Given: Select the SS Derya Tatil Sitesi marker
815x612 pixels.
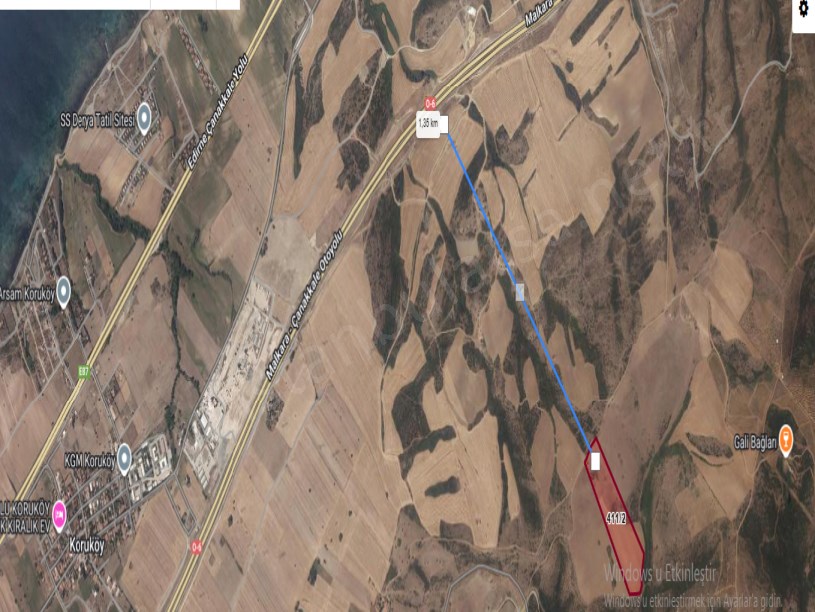Looking at the screenshot, I should pos(144,120).
